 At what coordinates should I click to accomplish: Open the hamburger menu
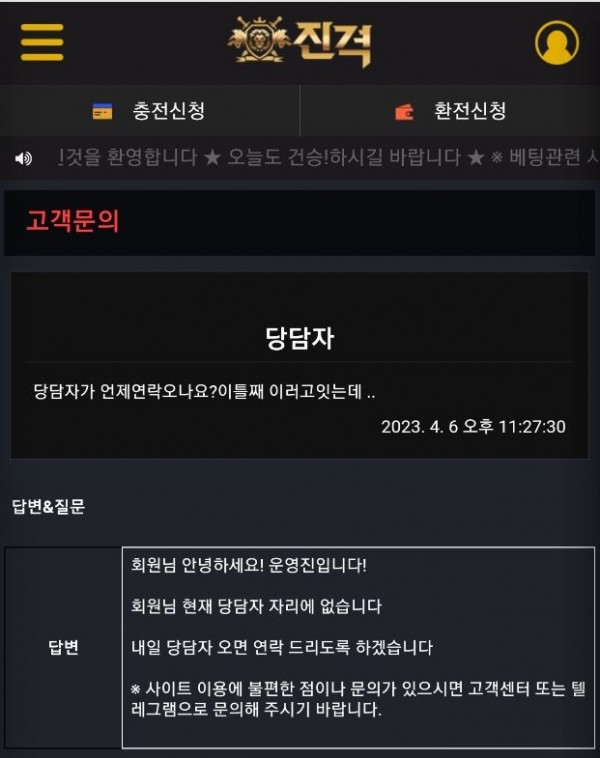[42, 42]
